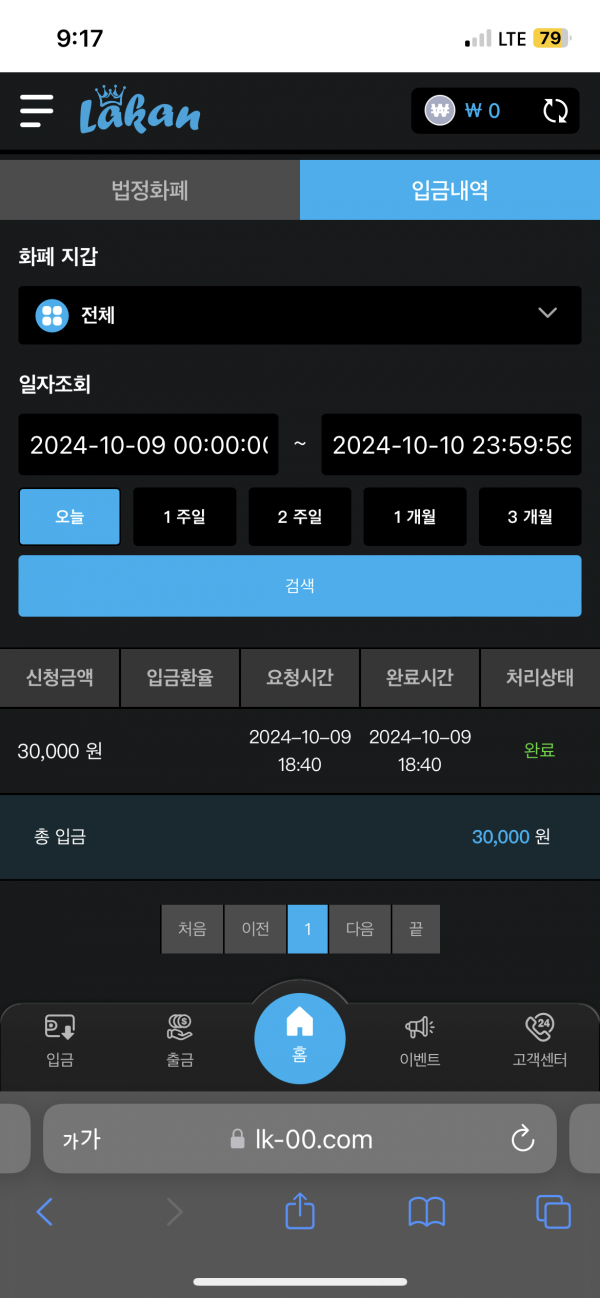Refresh the won balance
Image resolution: width=600 pixels, height=1298 pixels.
pos(555,110)
